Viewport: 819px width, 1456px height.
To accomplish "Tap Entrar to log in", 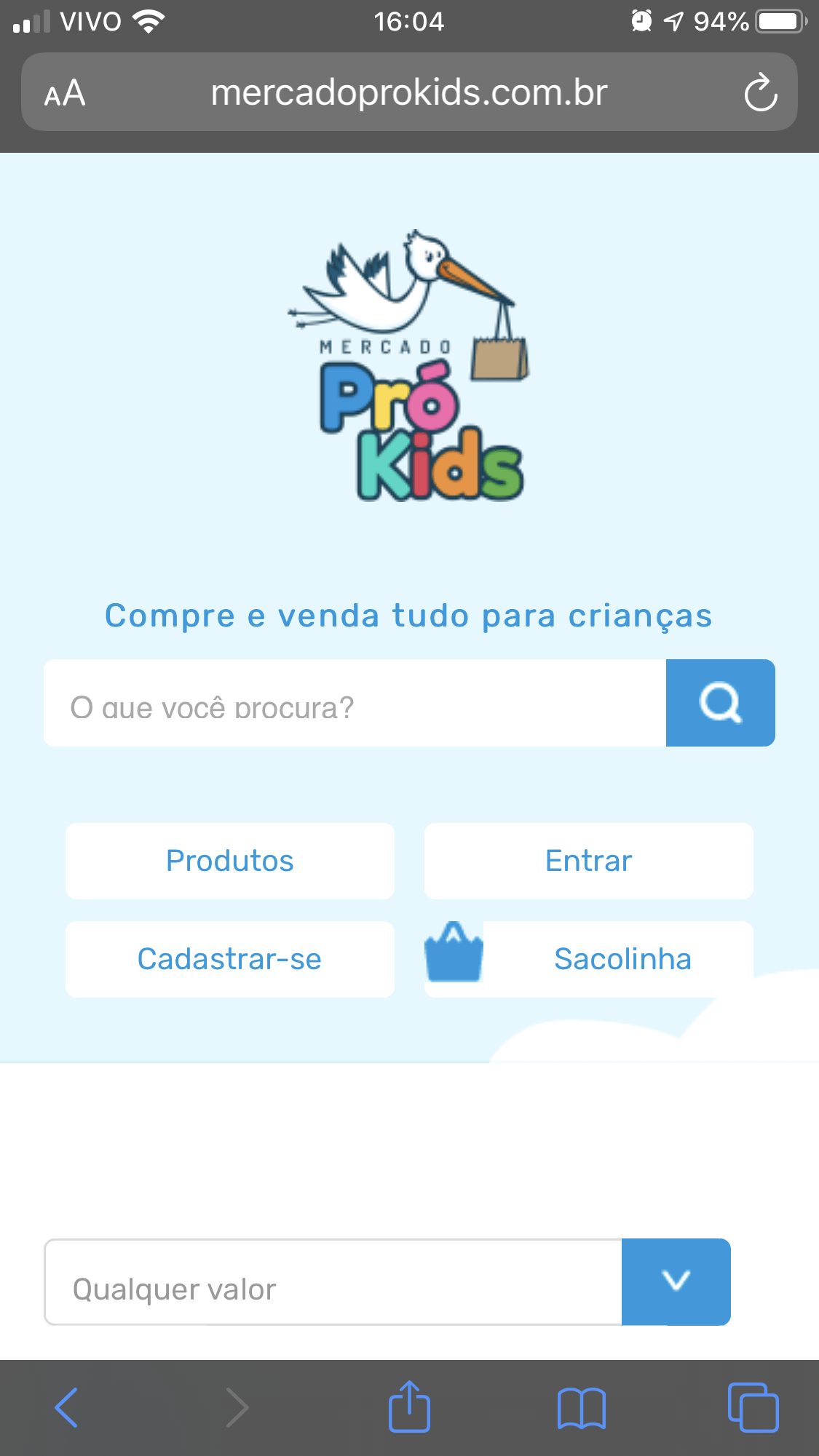I will [589, 861].
